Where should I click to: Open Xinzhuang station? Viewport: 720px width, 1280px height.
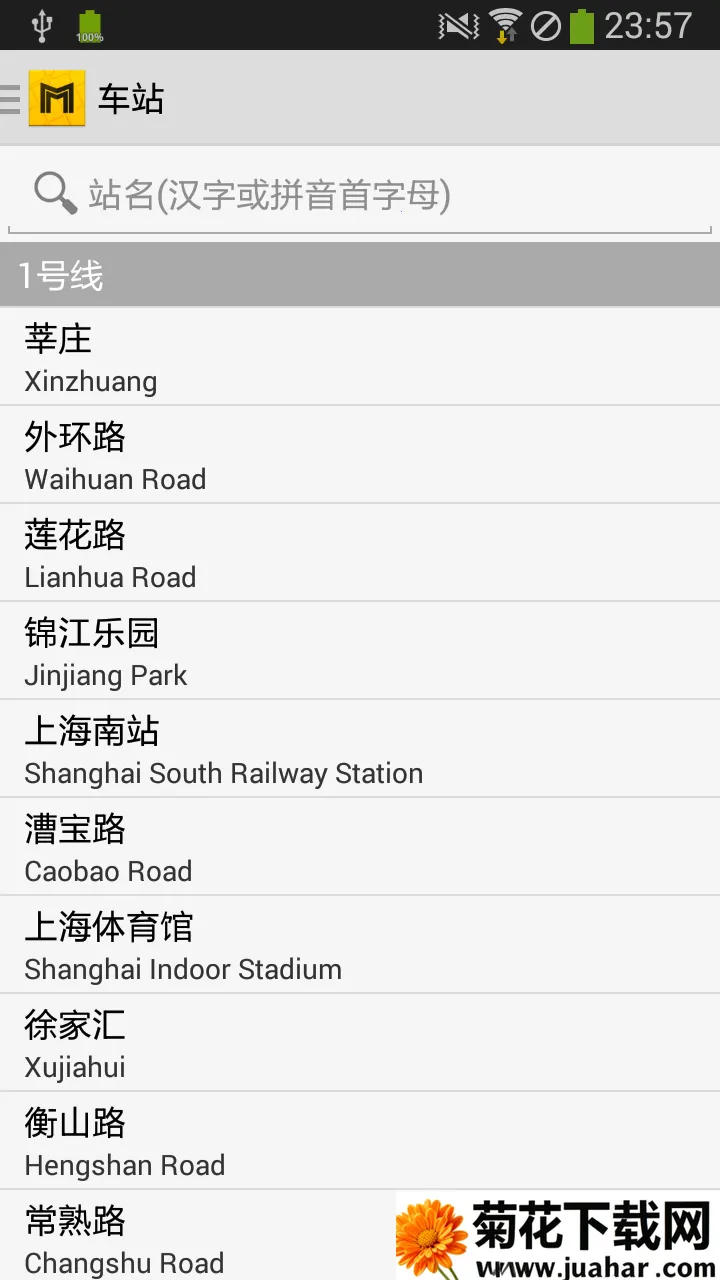(360, 357)
